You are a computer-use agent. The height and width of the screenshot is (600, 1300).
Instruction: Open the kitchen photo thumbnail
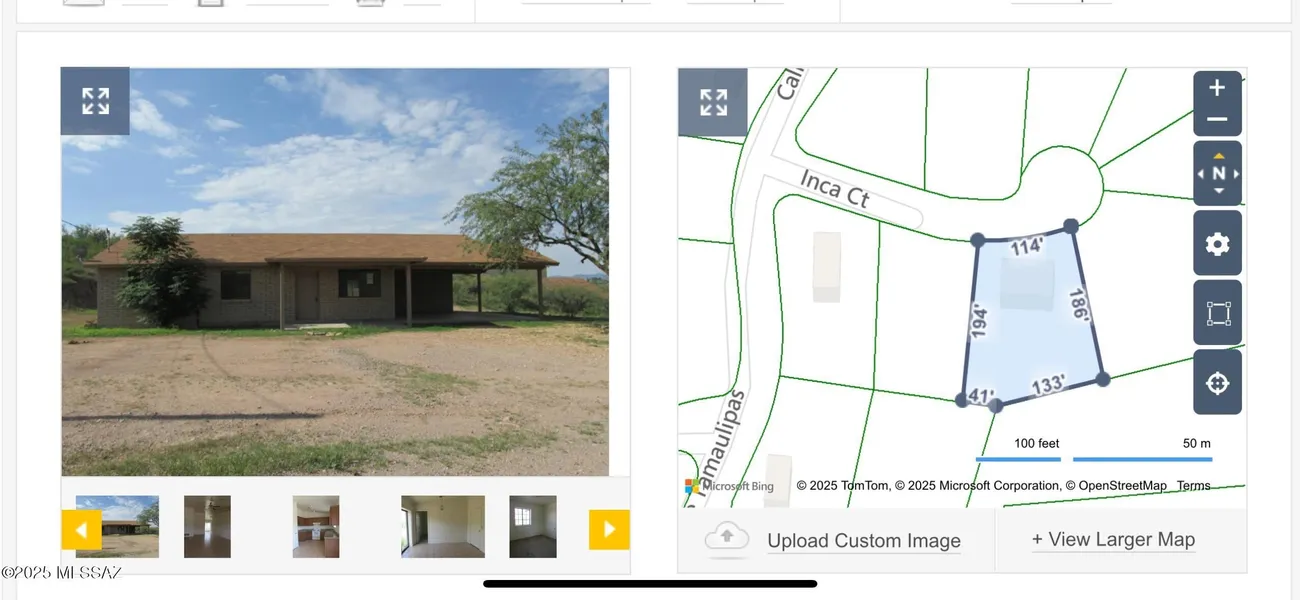coord(316,526)
